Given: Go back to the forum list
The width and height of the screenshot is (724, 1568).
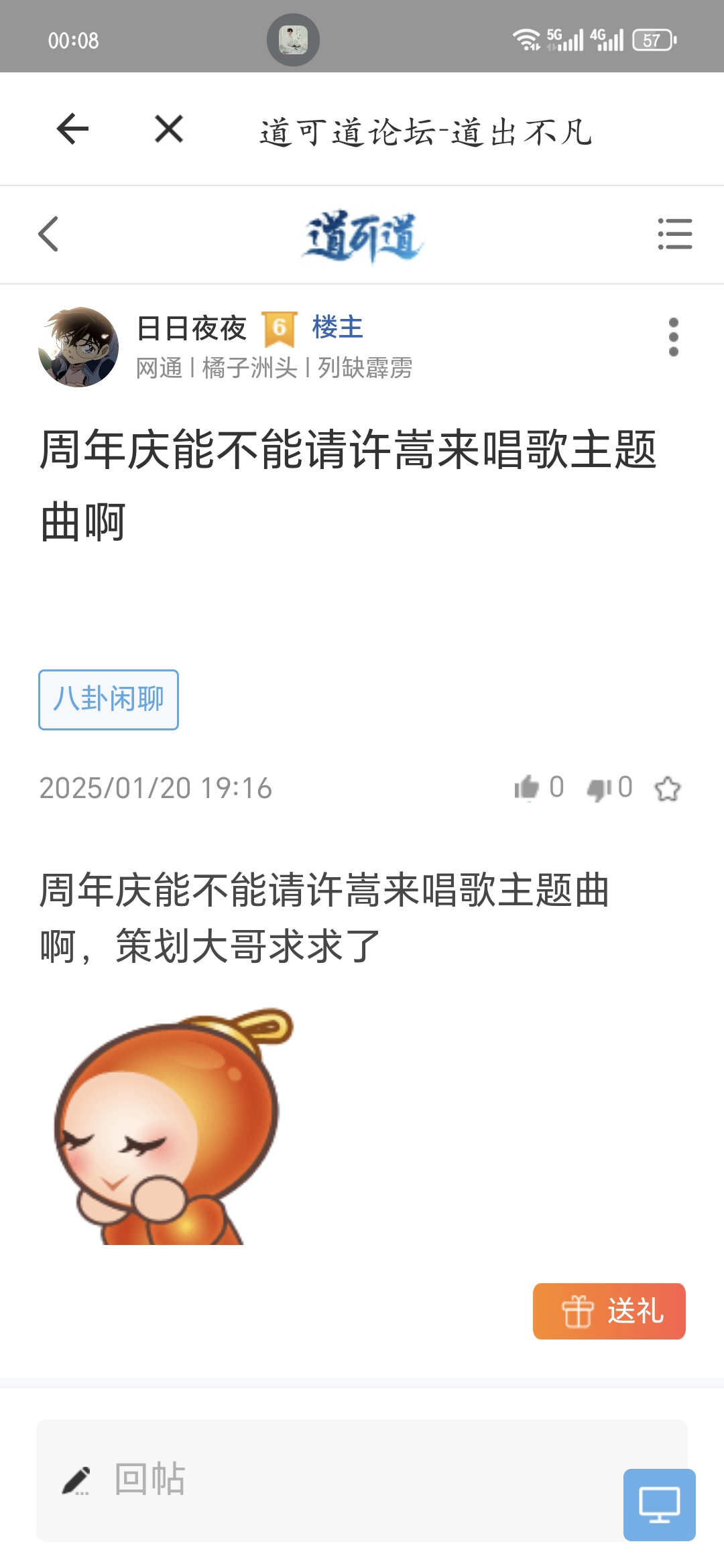Looking at the screenshot, I should 48,235.
